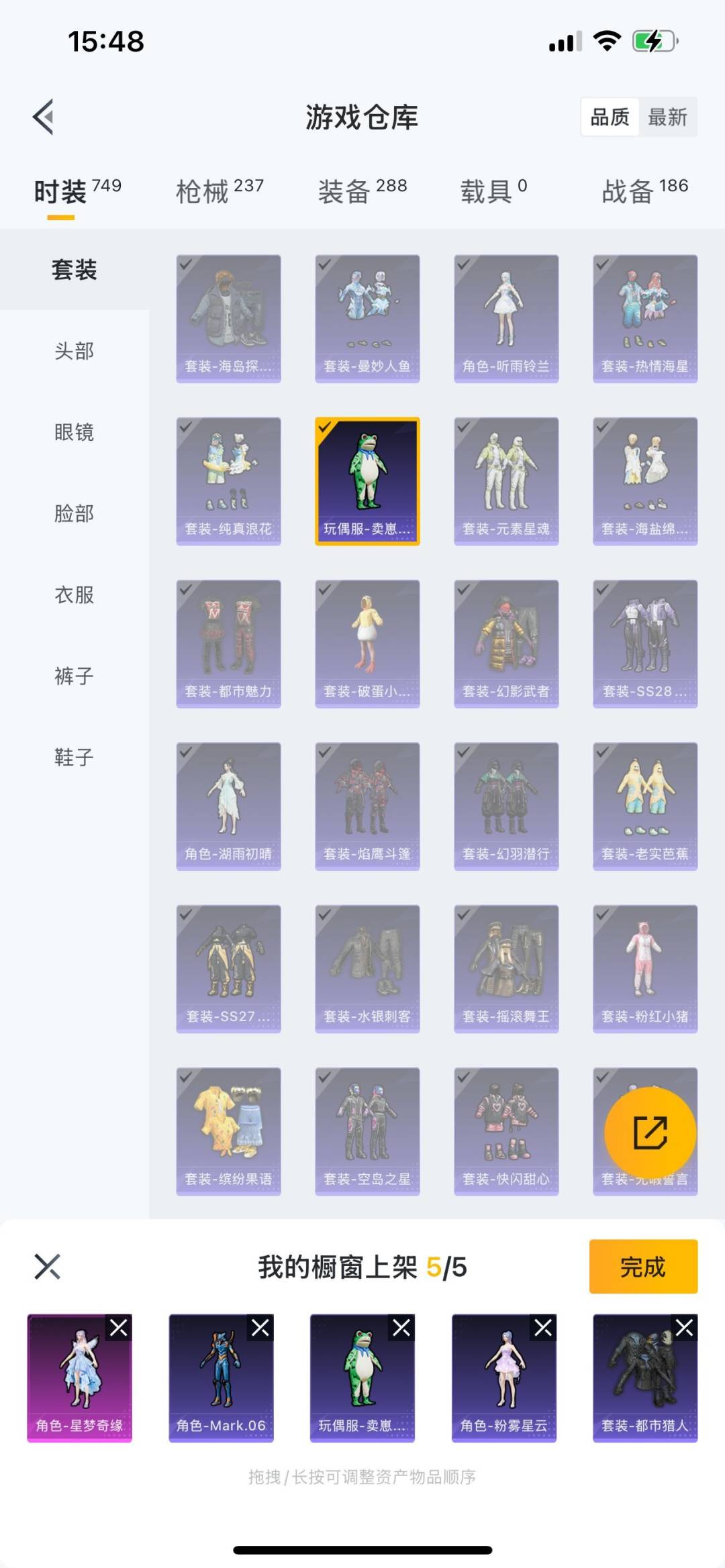Image resolution: width=725 pixels, height=1568 pixels.
Task: Select the 眼镜 category
Action: (x=74, y=432)
